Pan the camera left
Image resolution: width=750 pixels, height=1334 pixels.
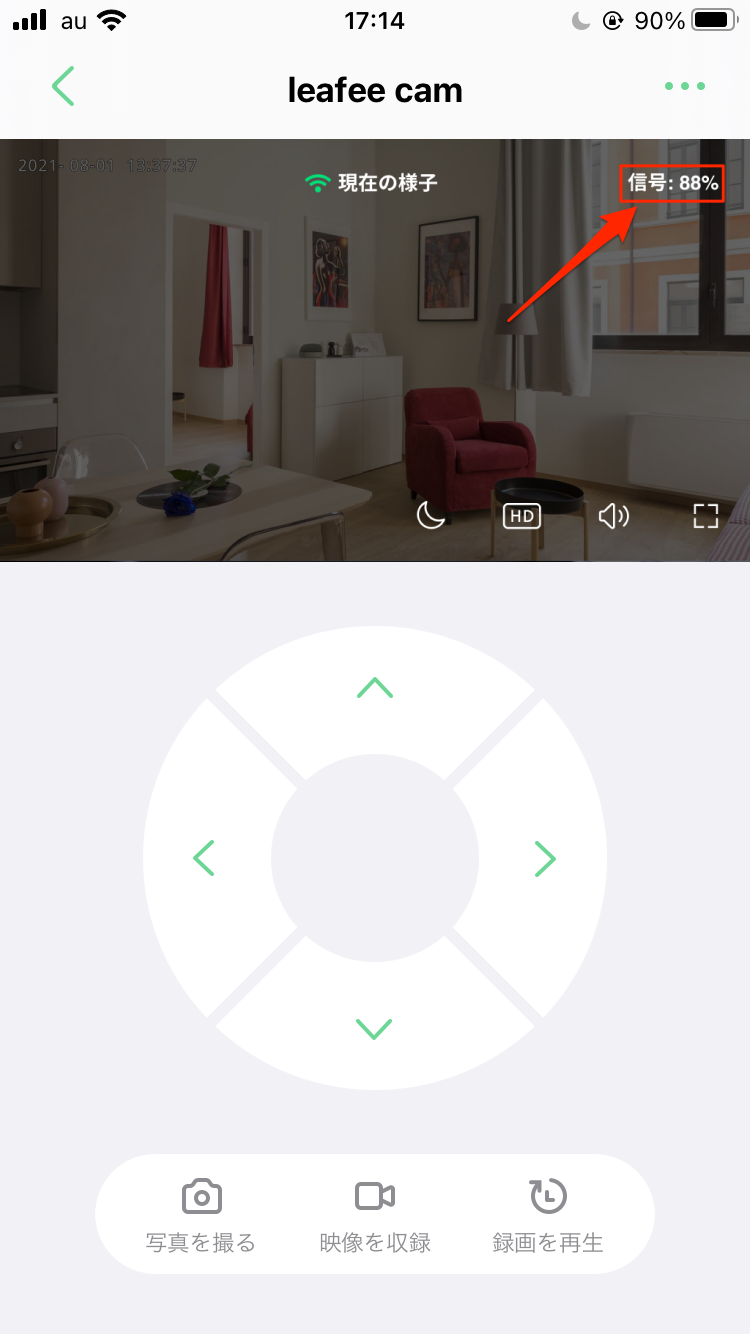(204, 858)
